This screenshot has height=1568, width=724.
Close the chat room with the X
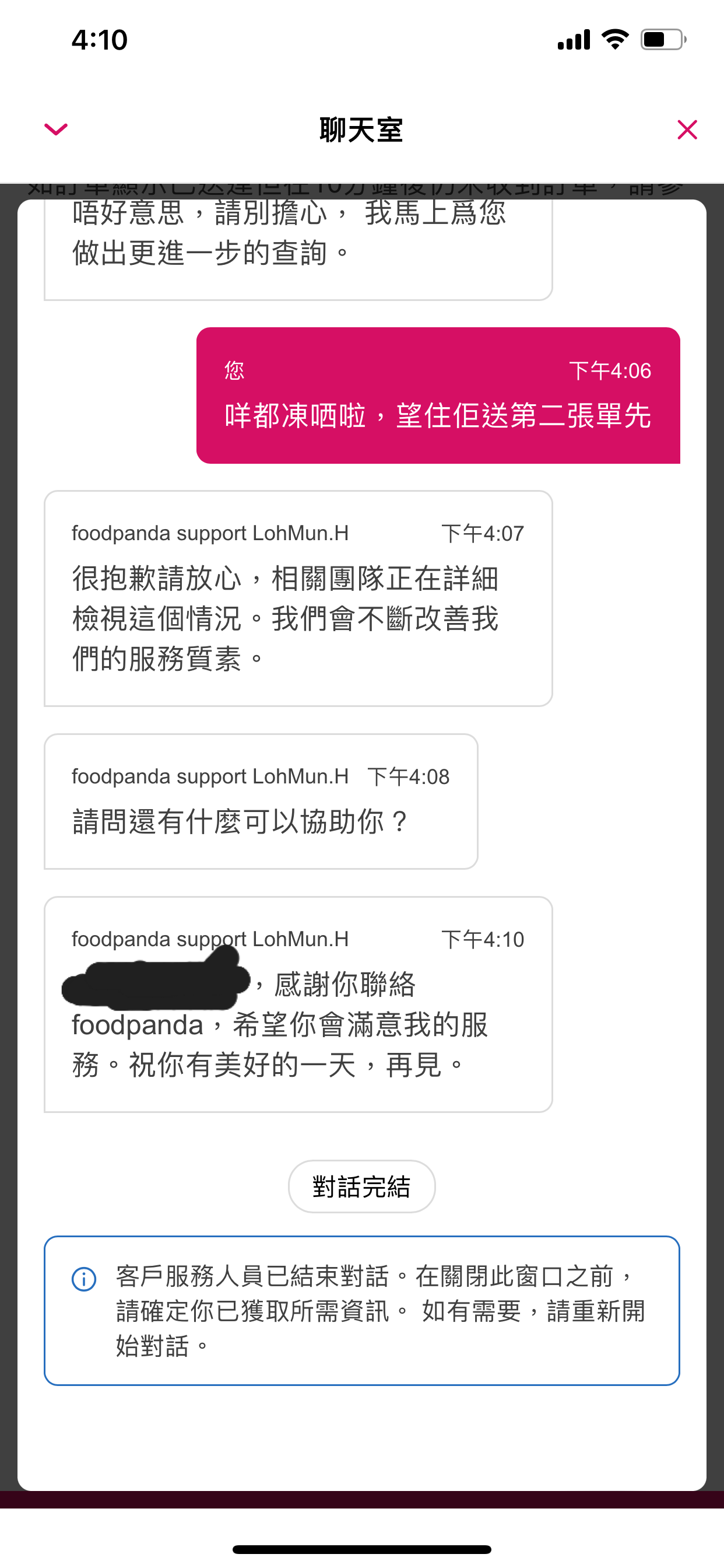click(687, 129)
